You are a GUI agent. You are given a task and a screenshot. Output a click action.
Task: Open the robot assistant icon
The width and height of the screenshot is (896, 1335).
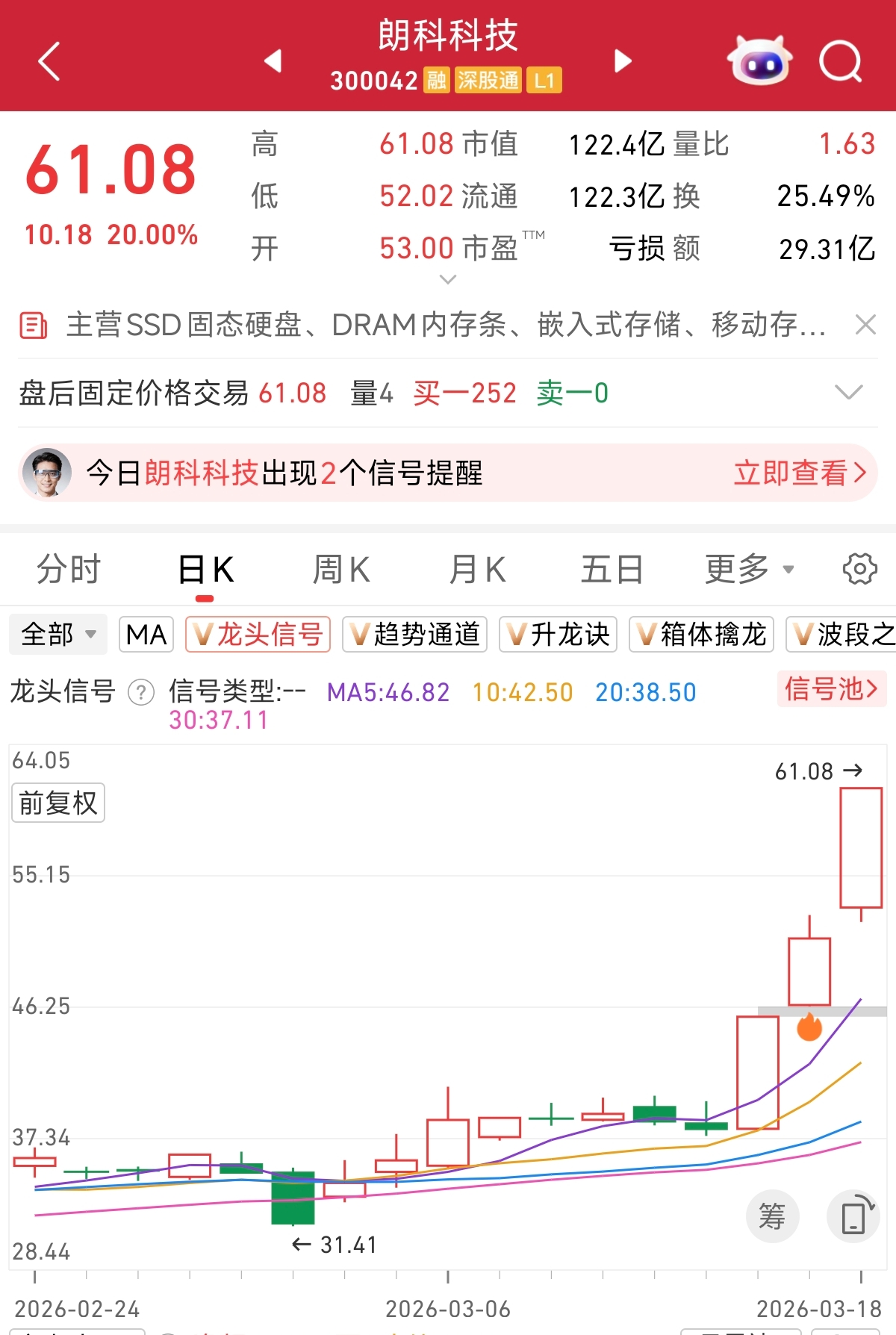[759, 60]
